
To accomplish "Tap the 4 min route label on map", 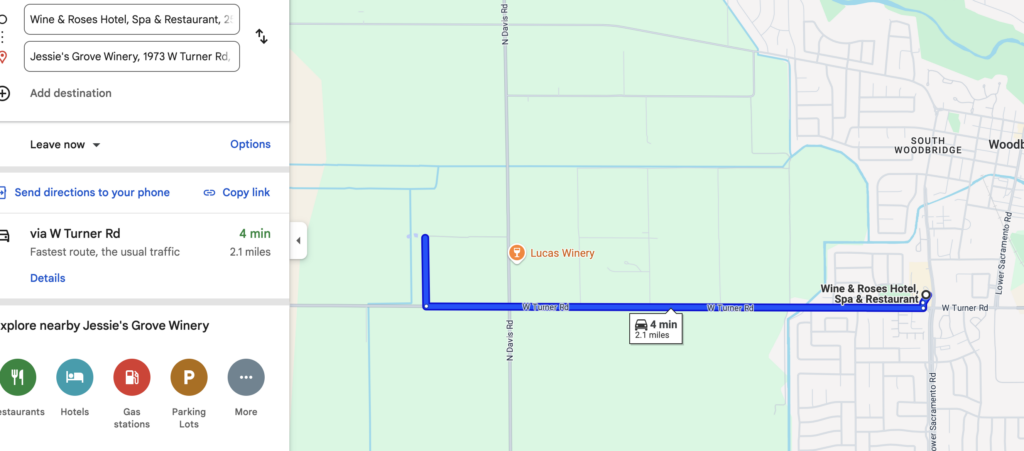I will [656, 328].
